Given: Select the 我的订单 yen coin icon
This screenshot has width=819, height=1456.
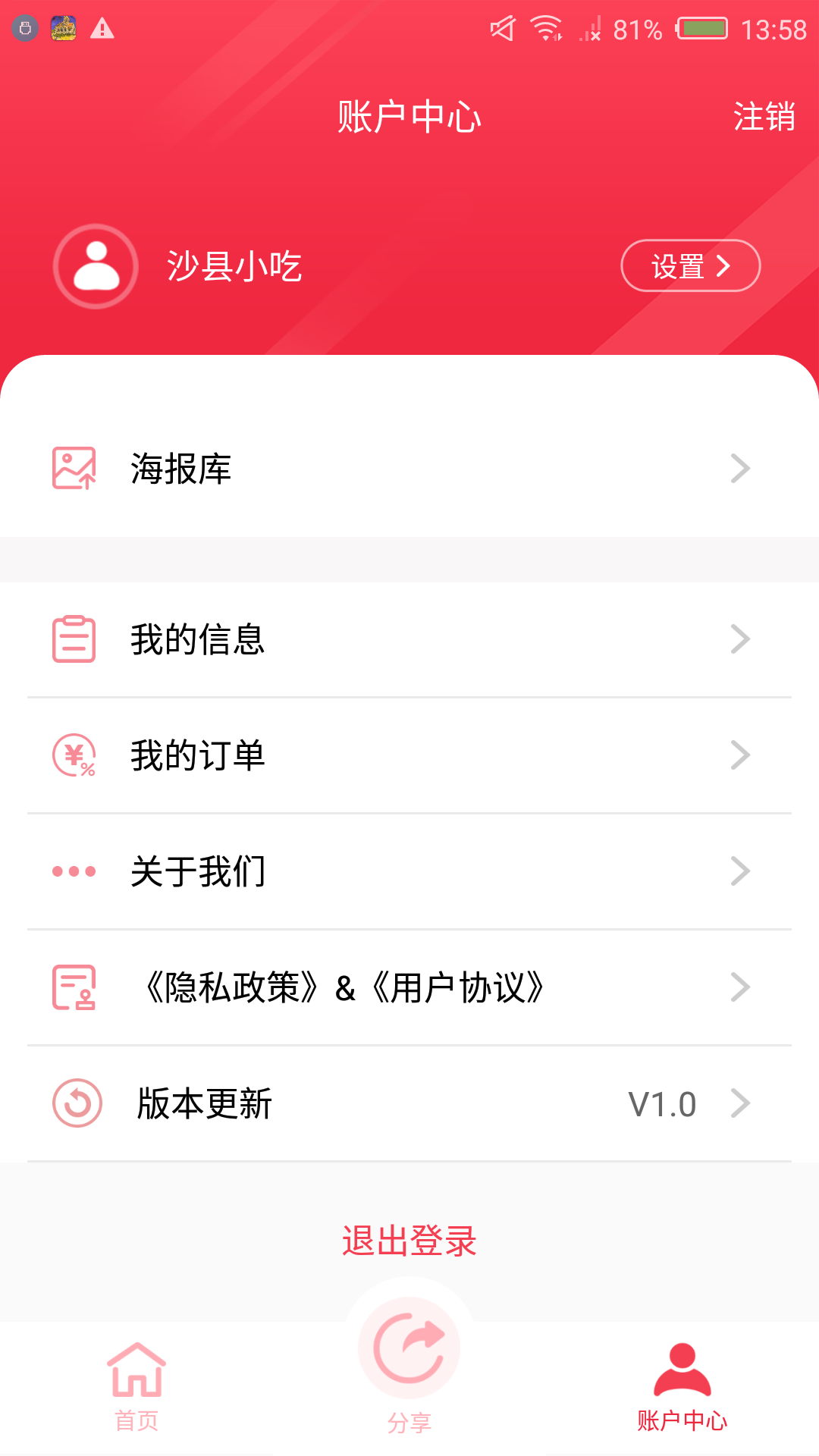Looking at the screenshot, I should point(74,755).
